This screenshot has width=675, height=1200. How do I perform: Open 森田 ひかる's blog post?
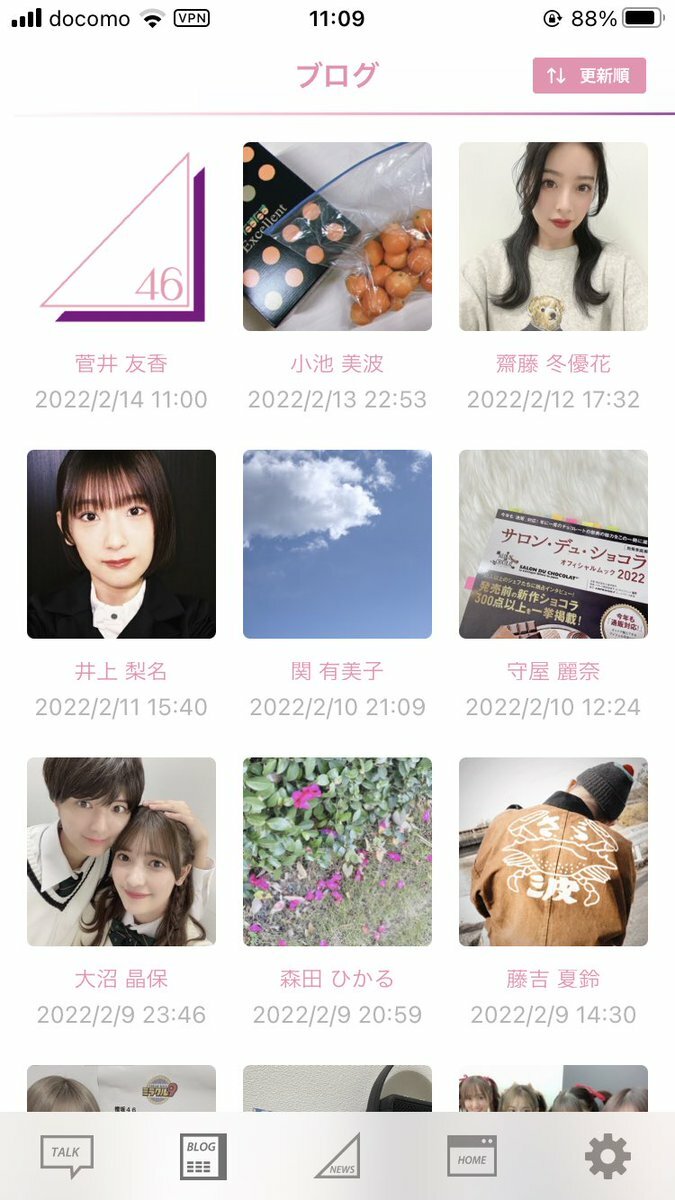click(x=337, y=852)
